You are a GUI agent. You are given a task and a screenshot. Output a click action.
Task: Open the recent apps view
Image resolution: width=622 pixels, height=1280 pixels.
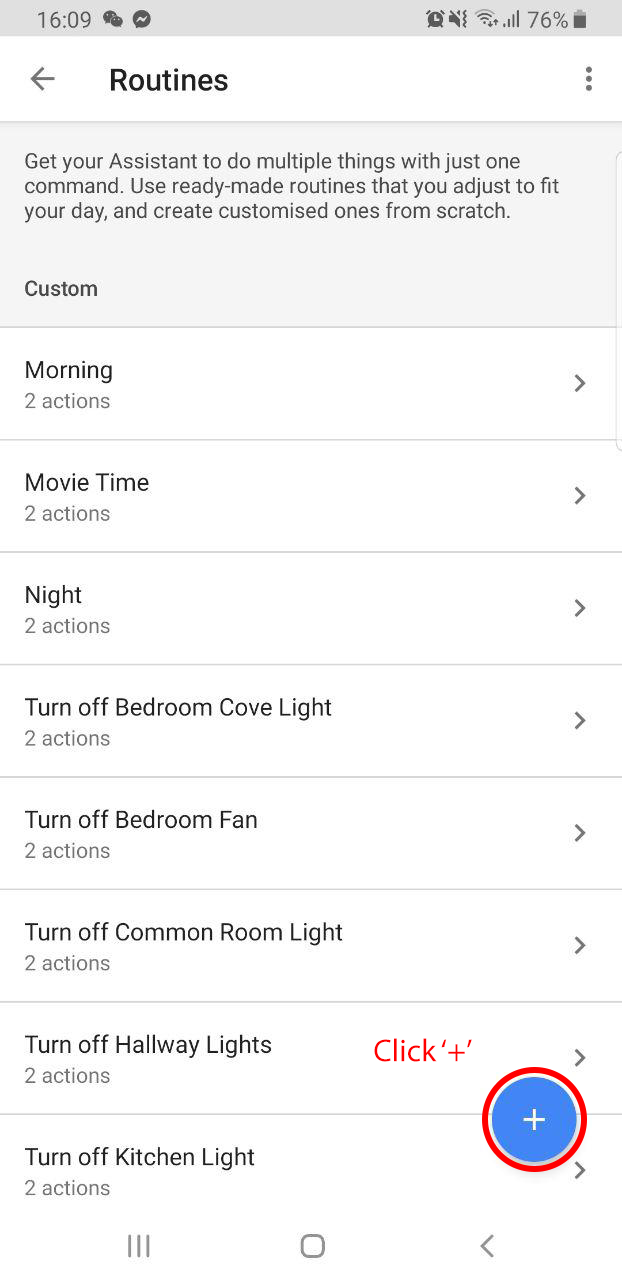(x=138, y=1246)
